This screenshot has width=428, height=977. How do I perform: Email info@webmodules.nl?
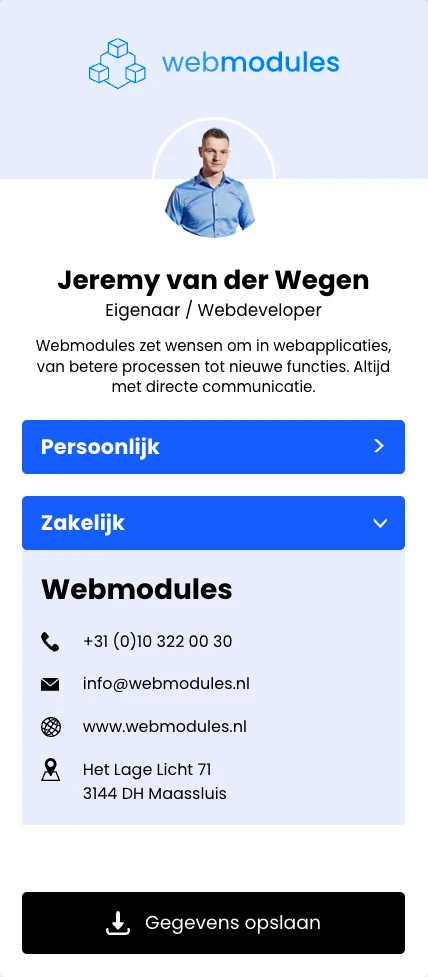coord(166,684)
